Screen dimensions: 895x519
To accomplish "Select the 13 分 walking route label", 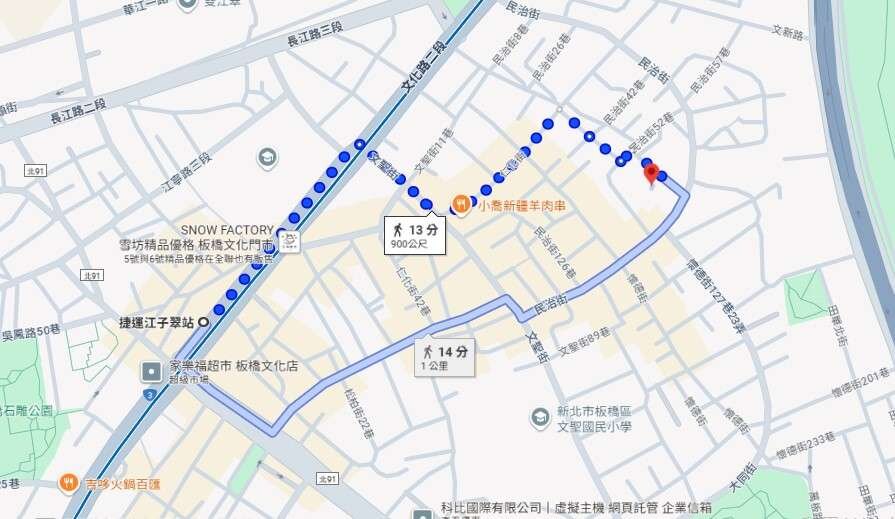I will pyautogui.click(x=415, y=235).
